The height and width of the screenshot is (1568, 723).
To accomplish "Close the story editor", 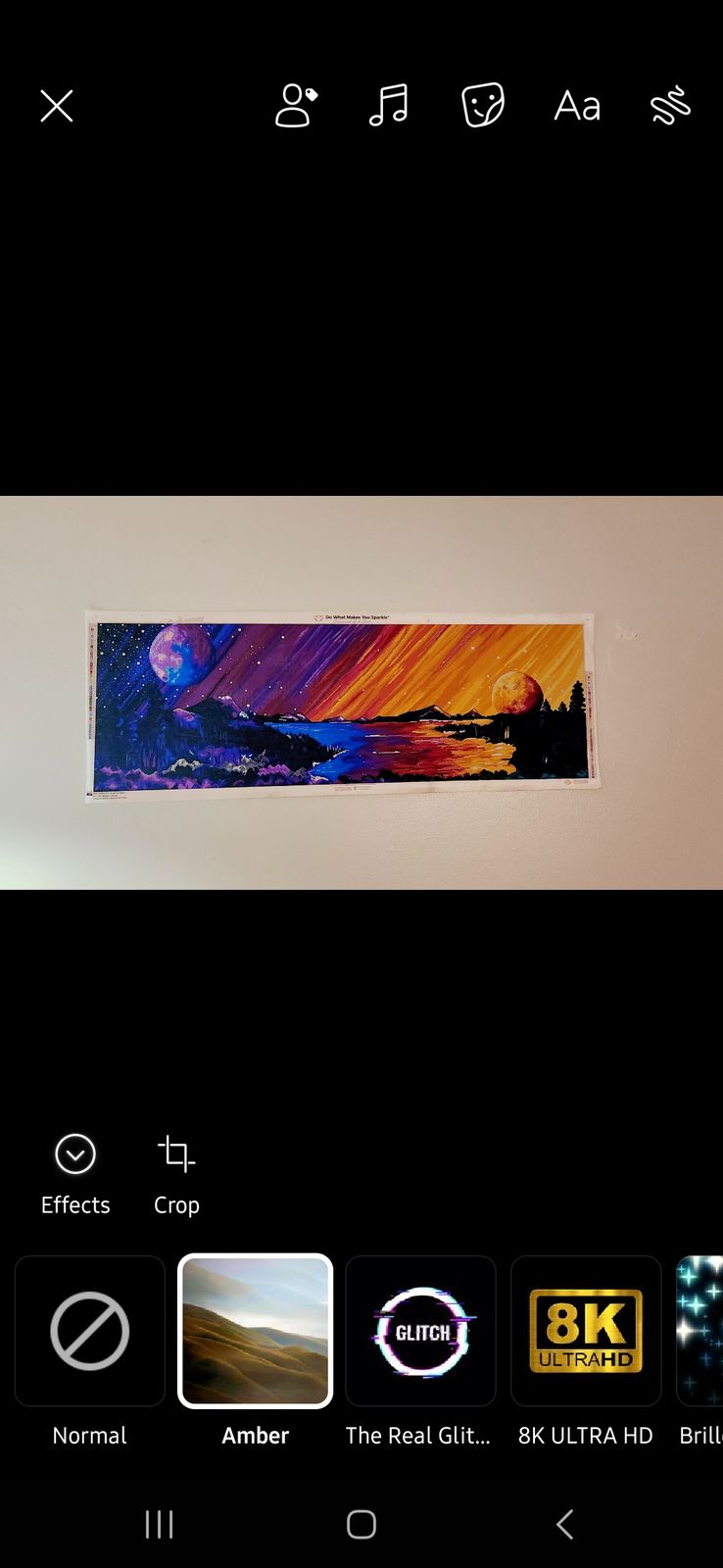I will point(56,106).
